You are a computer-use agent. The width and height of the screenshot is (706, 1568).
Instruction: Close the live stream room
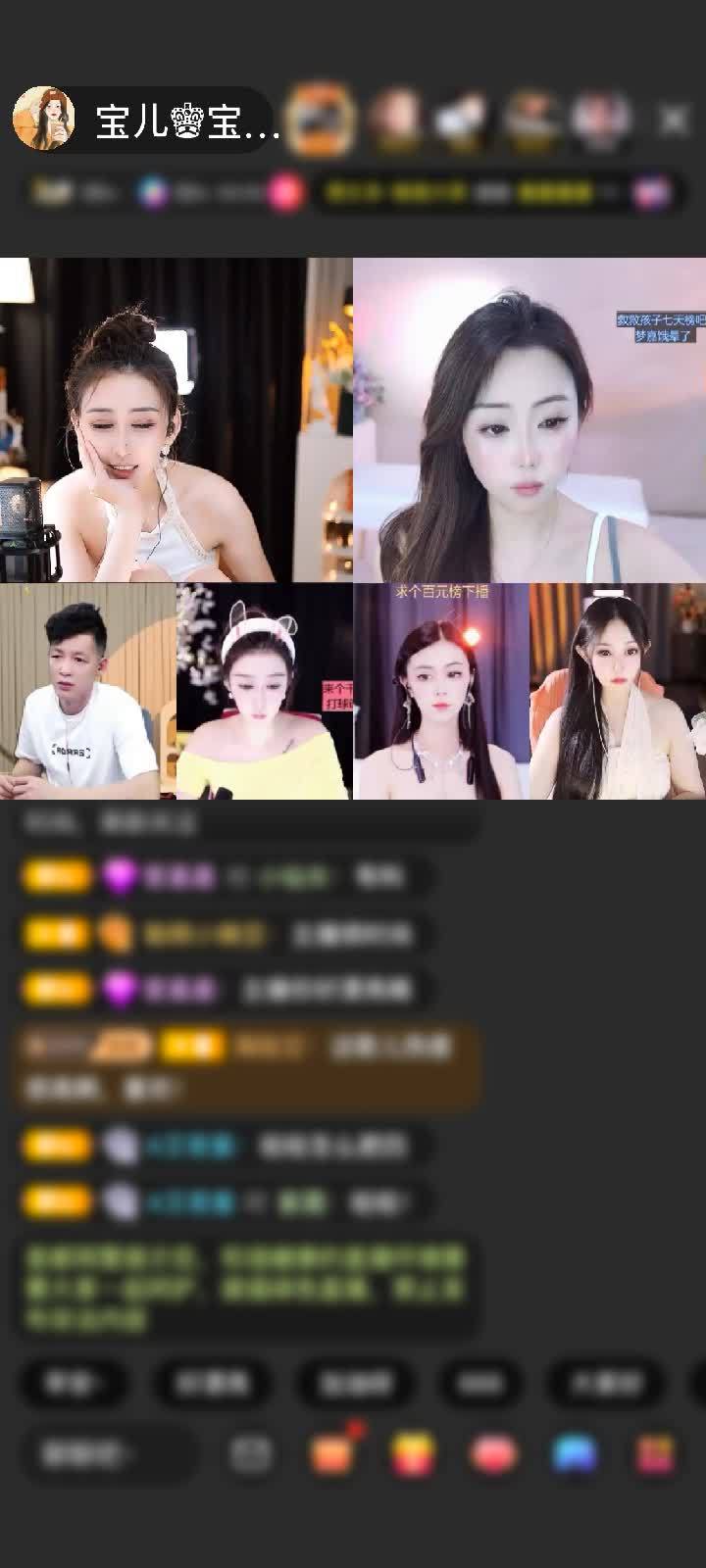pyautogui.click(x=674, y=120)
